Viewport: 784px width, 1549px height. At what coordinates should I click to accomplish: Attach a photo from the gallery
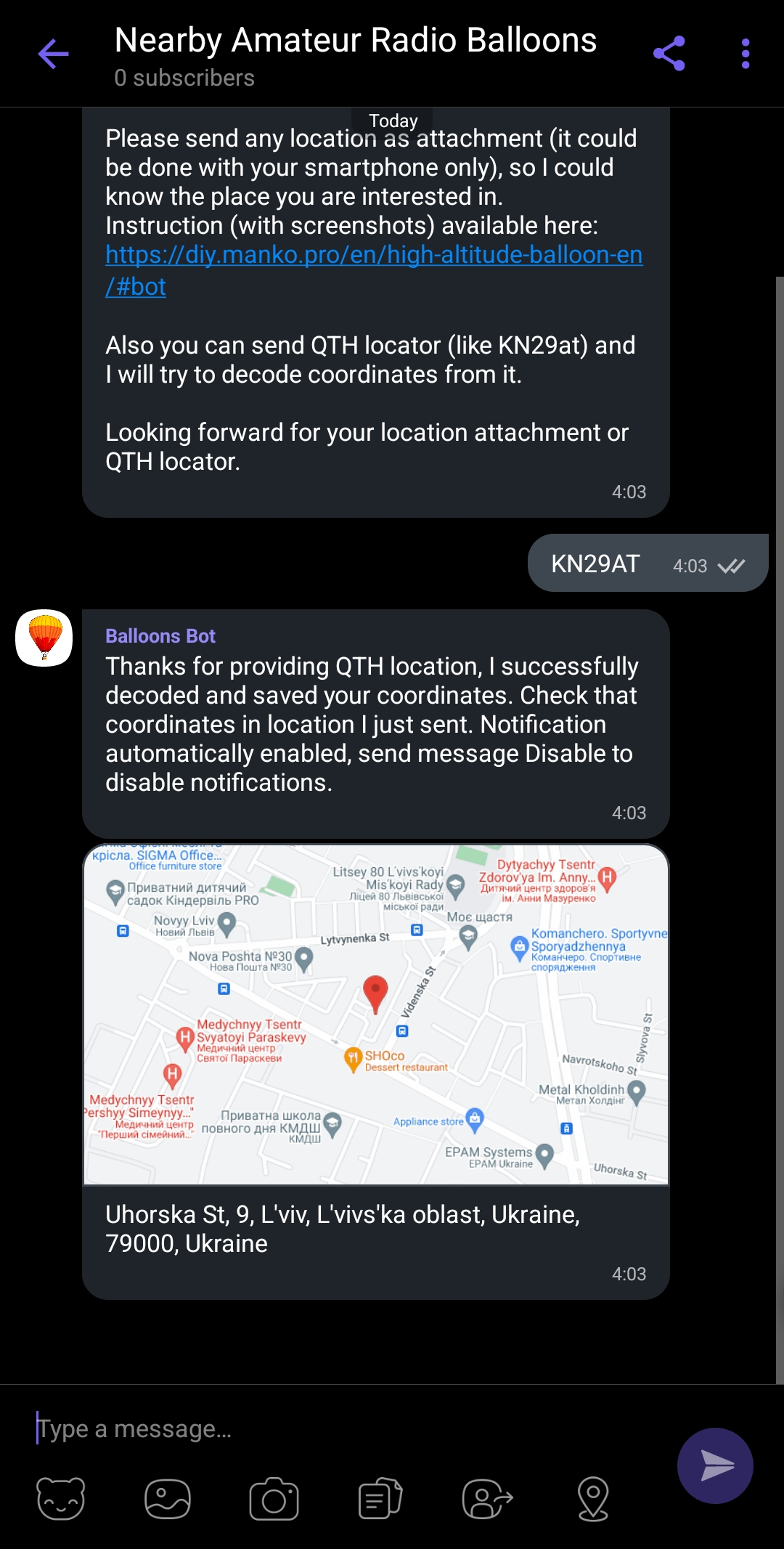pyautogui.click(x=168, y=1499)
